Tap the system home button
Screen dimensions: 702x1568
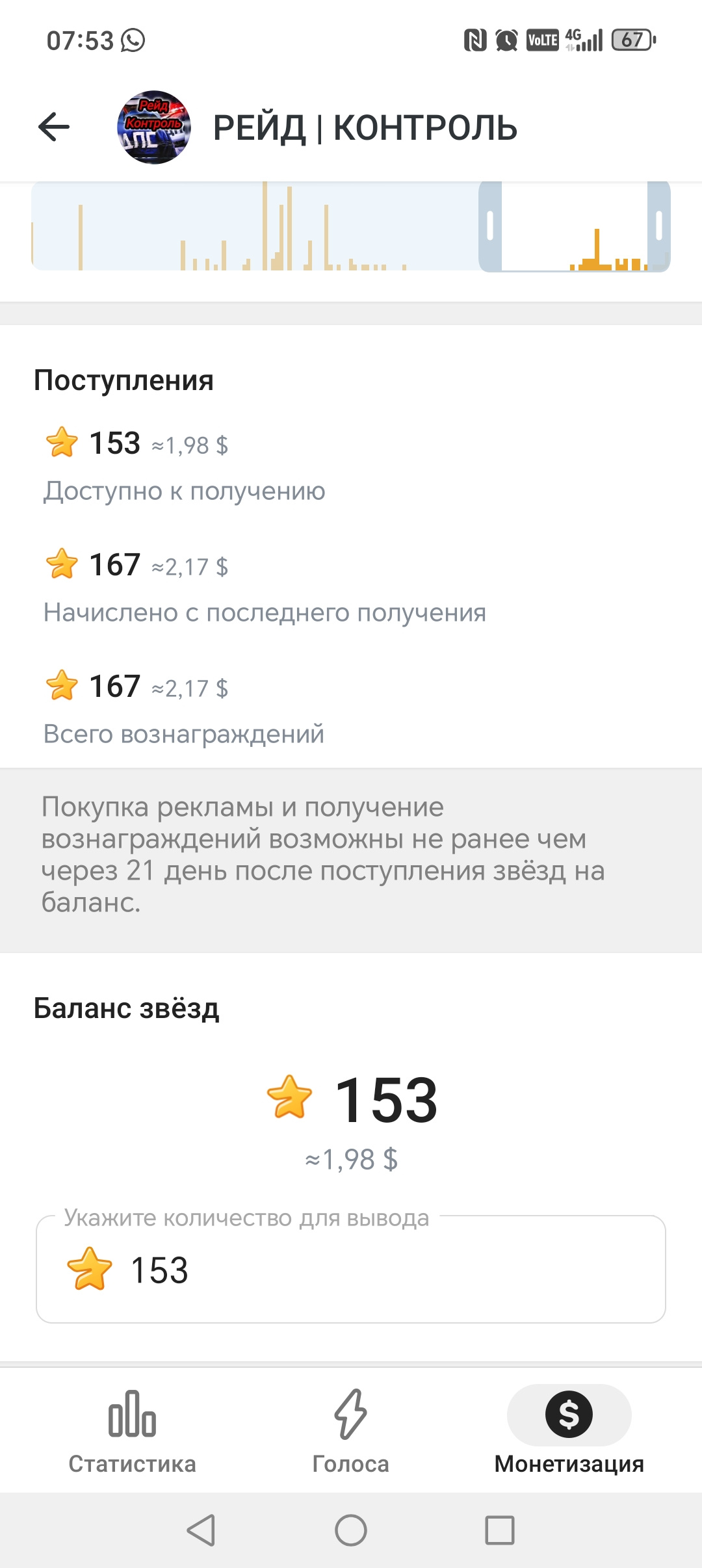click(351, 1530)
